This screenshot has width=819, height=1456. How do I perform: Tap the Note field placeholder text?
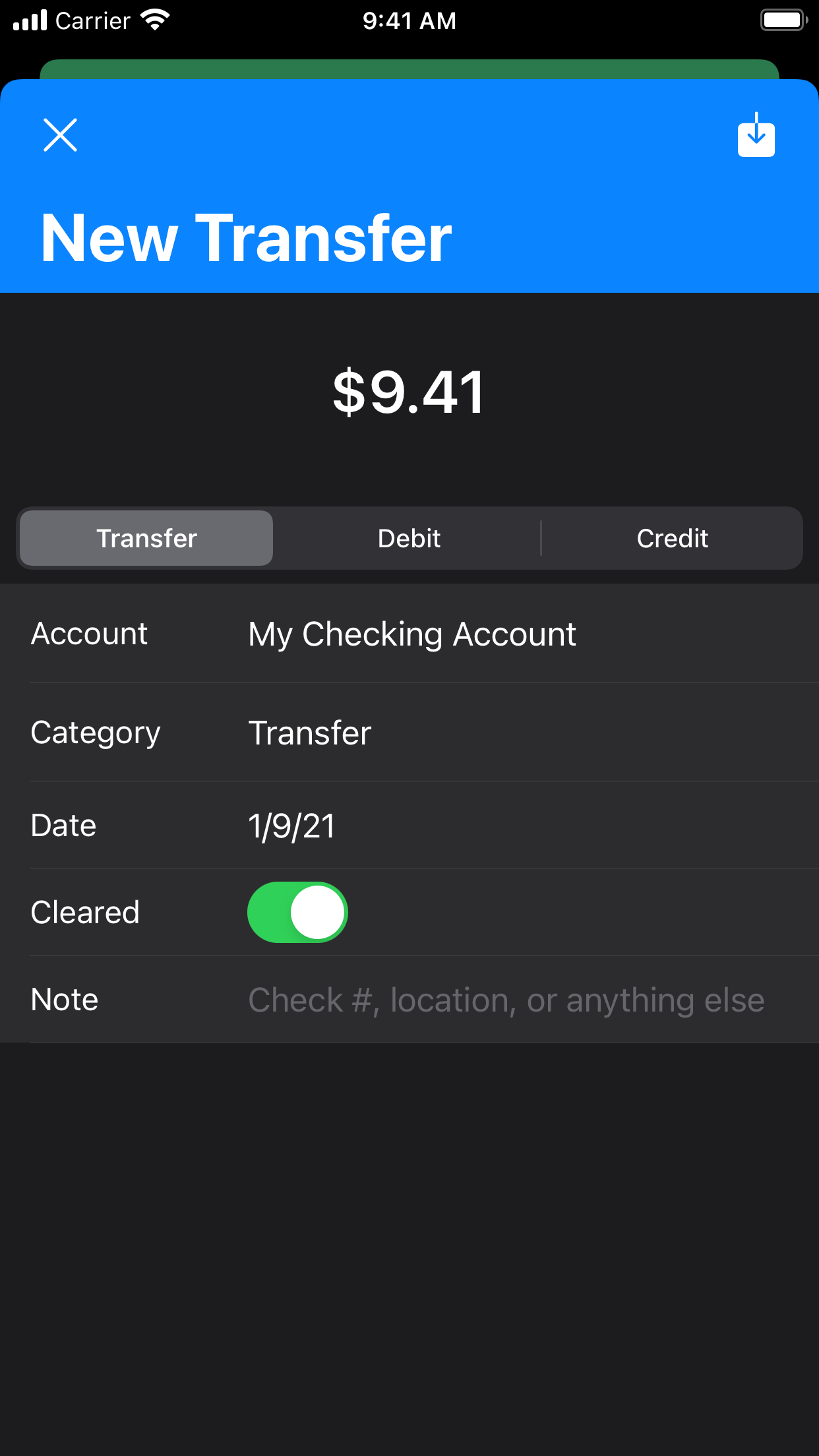point(505,1000)
